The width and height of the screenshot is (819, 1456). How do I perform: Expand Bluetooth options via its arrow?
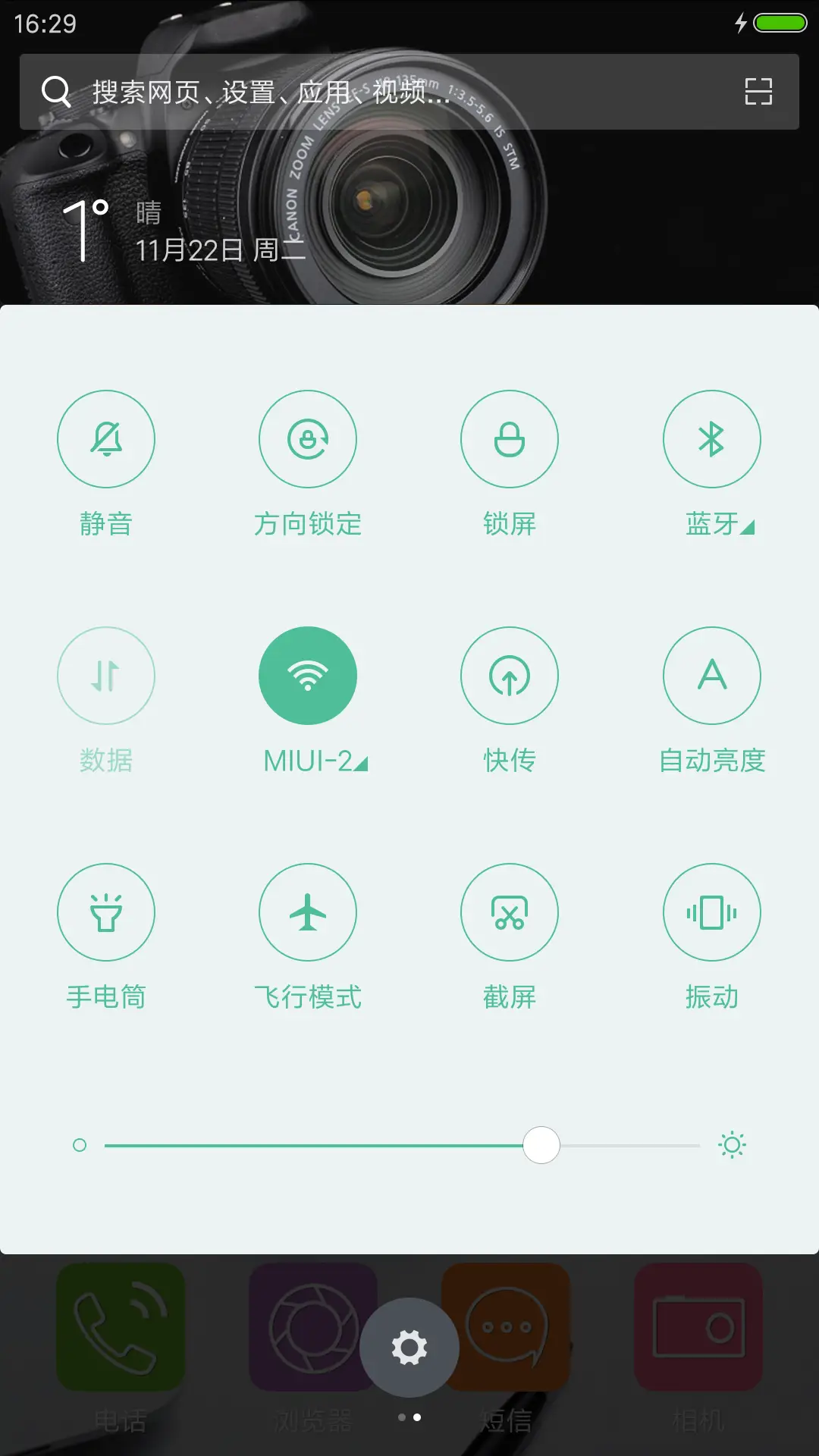point(746,526)
